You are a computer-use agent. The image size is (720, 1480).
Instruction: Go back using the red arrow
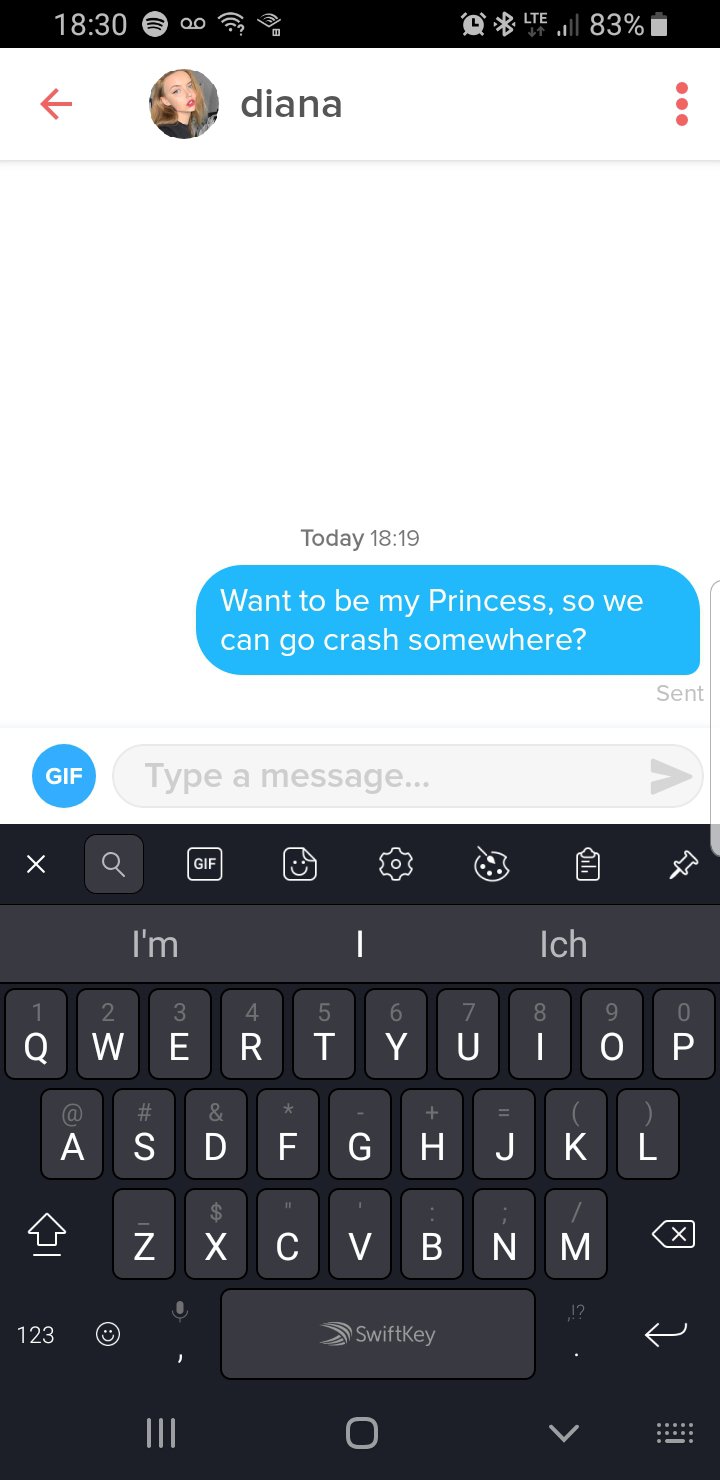[x=56, y=104]
